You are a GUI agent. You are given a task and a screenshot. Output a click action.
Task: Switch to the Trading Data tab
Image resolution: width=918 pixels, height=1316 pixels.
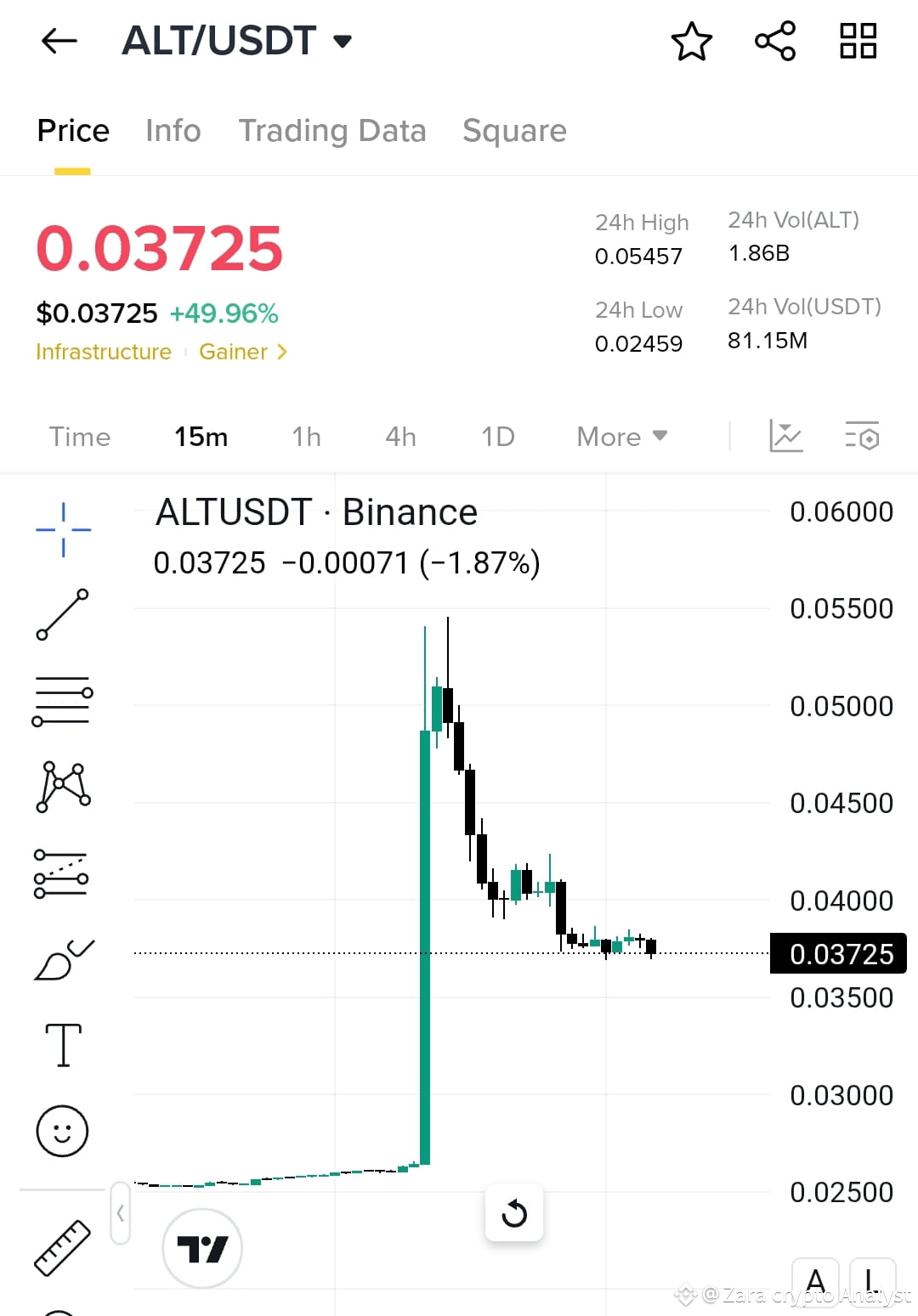332,131
